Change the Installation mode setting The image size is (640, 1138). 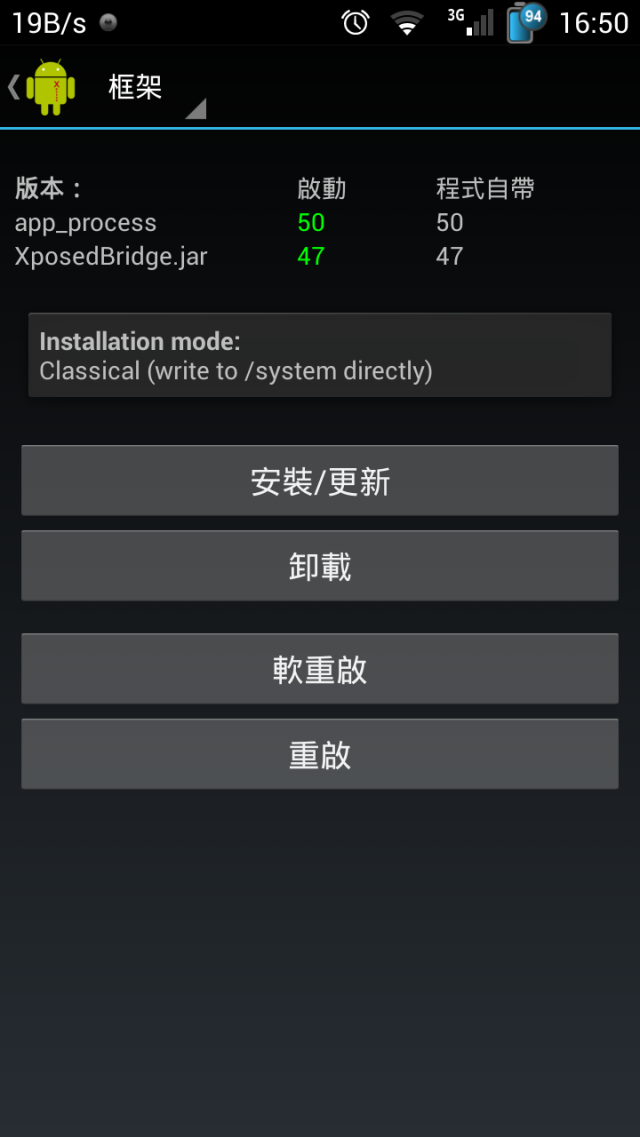tap(319, 356)
